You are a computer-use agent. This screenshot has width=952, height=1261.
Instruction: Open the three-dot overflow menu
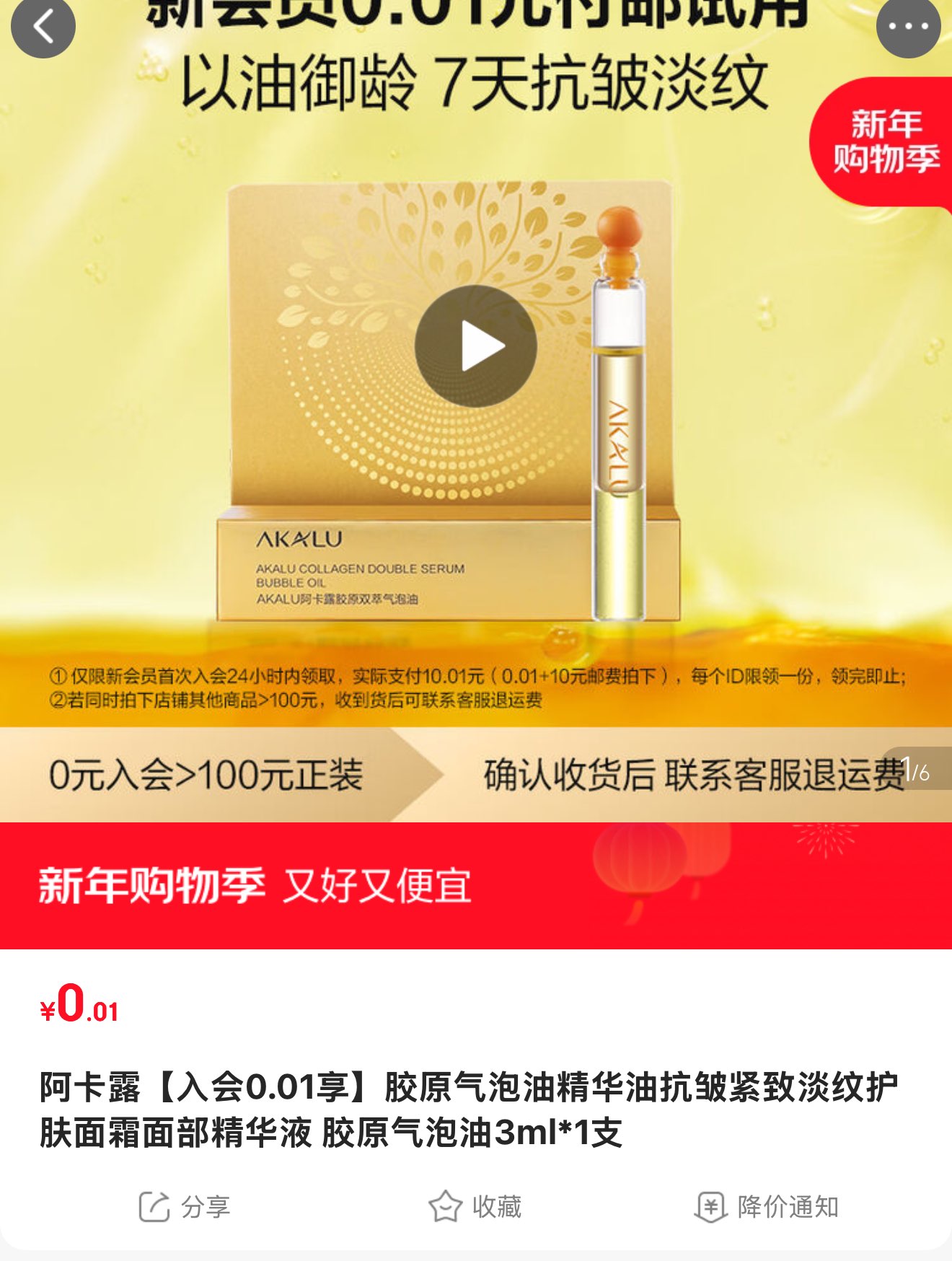[908, 27]
